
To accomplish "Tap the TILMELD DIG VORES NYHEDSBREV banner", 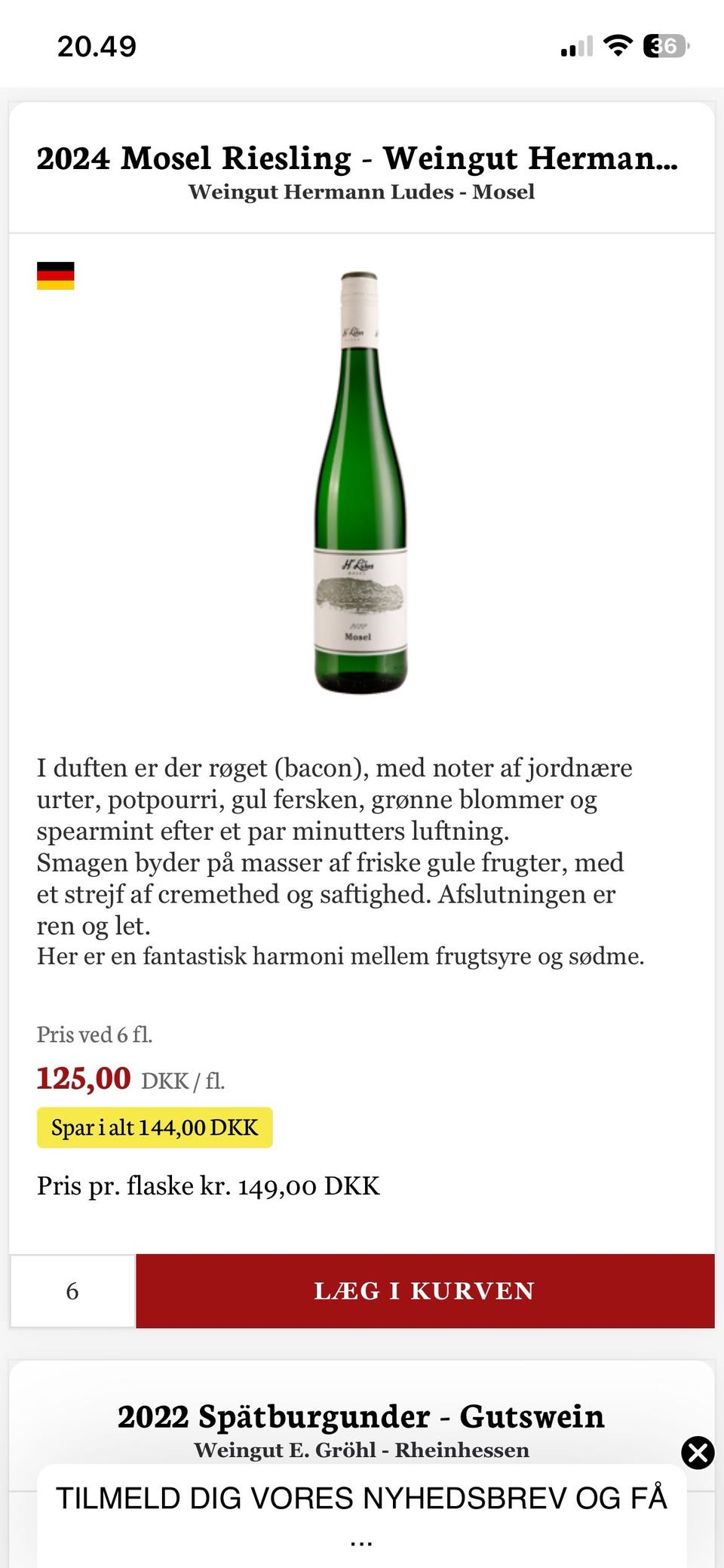I will [x=362, y=1498].
